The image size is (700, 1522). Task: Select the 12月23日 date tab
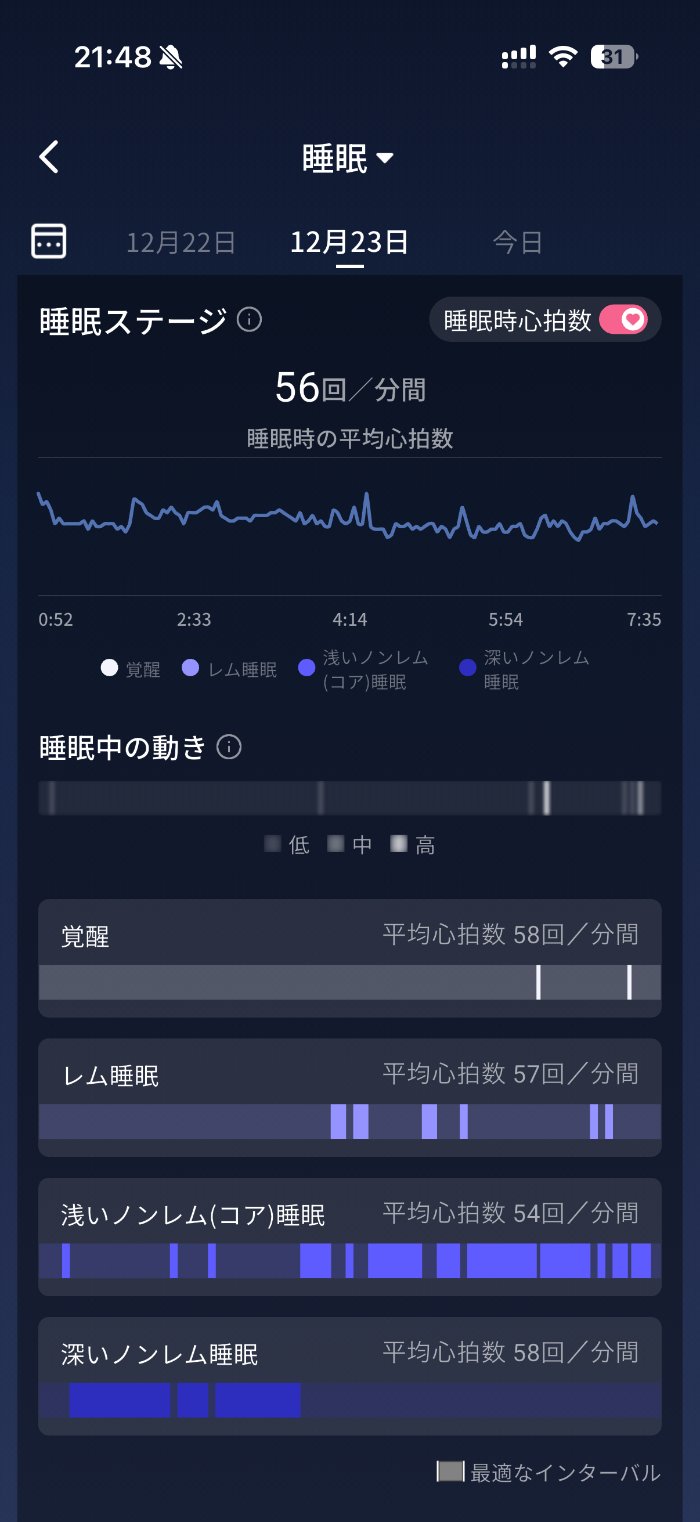349,242
